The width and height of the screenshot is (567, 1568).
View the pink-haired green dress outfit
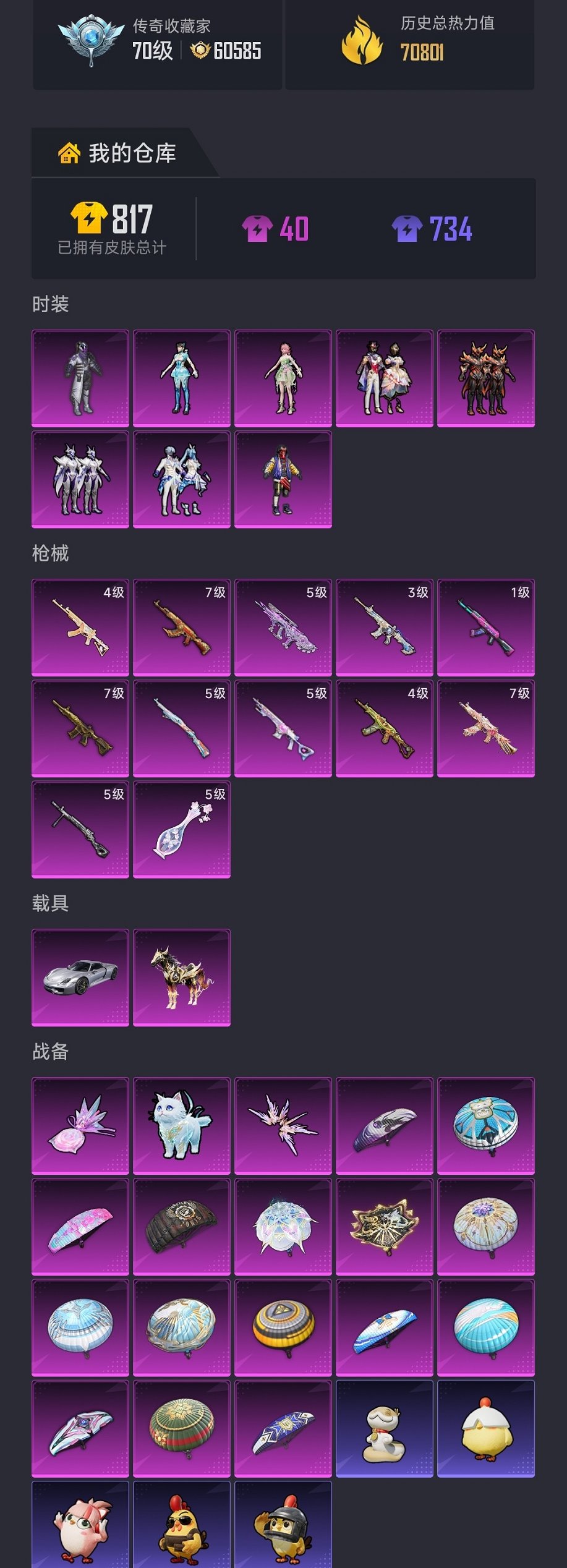tap(283, 378)
